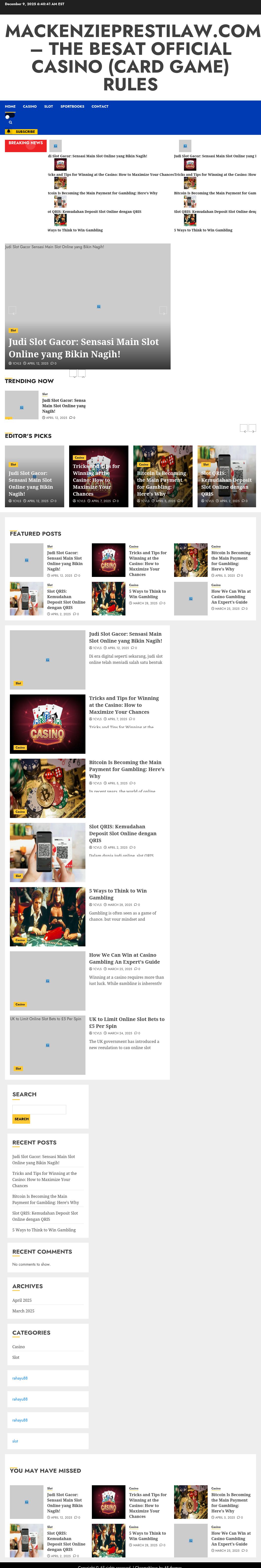Open the blue slot sidebar link
This screenshot has height=1568, width=261.
click(15, 1441)
